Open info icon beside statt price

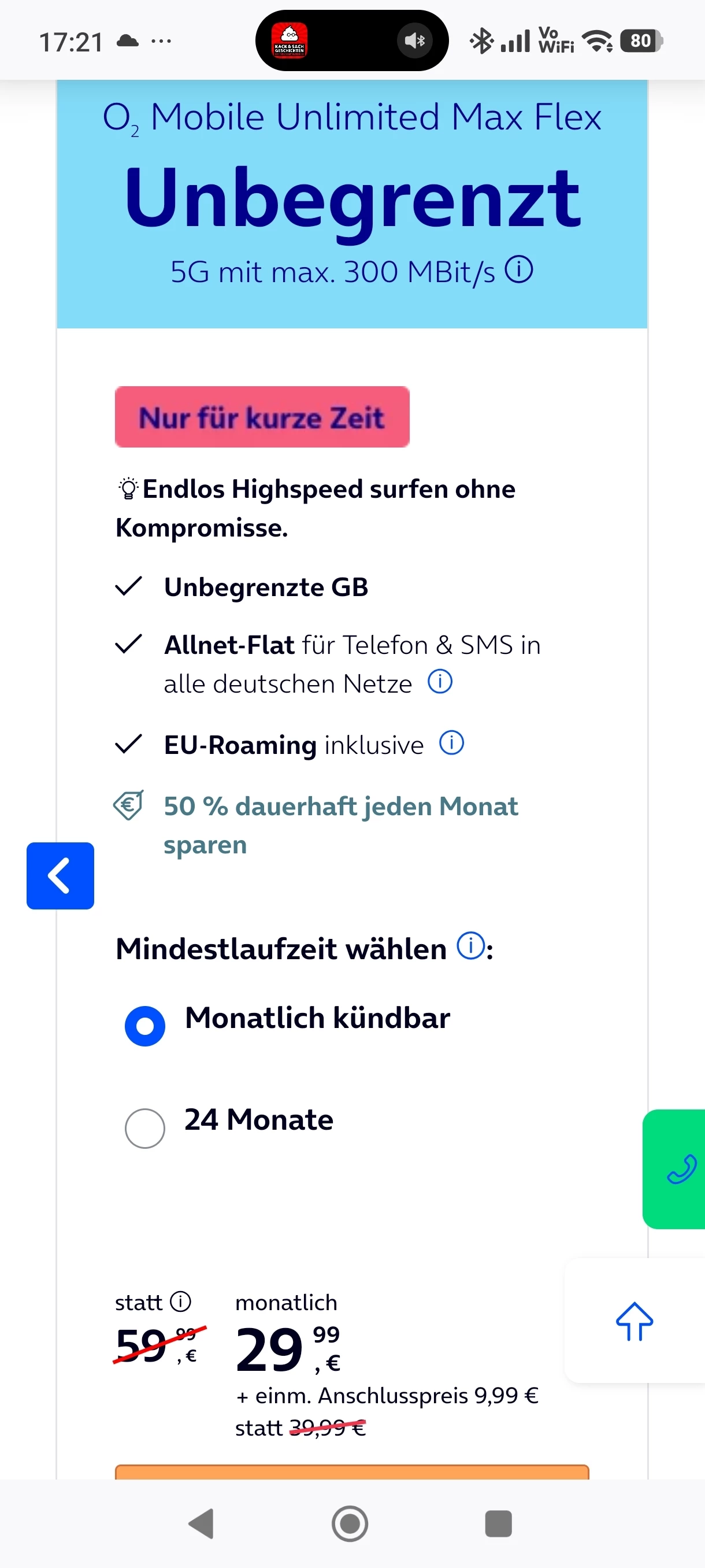pyautogui.click(x=180, y=1302)
